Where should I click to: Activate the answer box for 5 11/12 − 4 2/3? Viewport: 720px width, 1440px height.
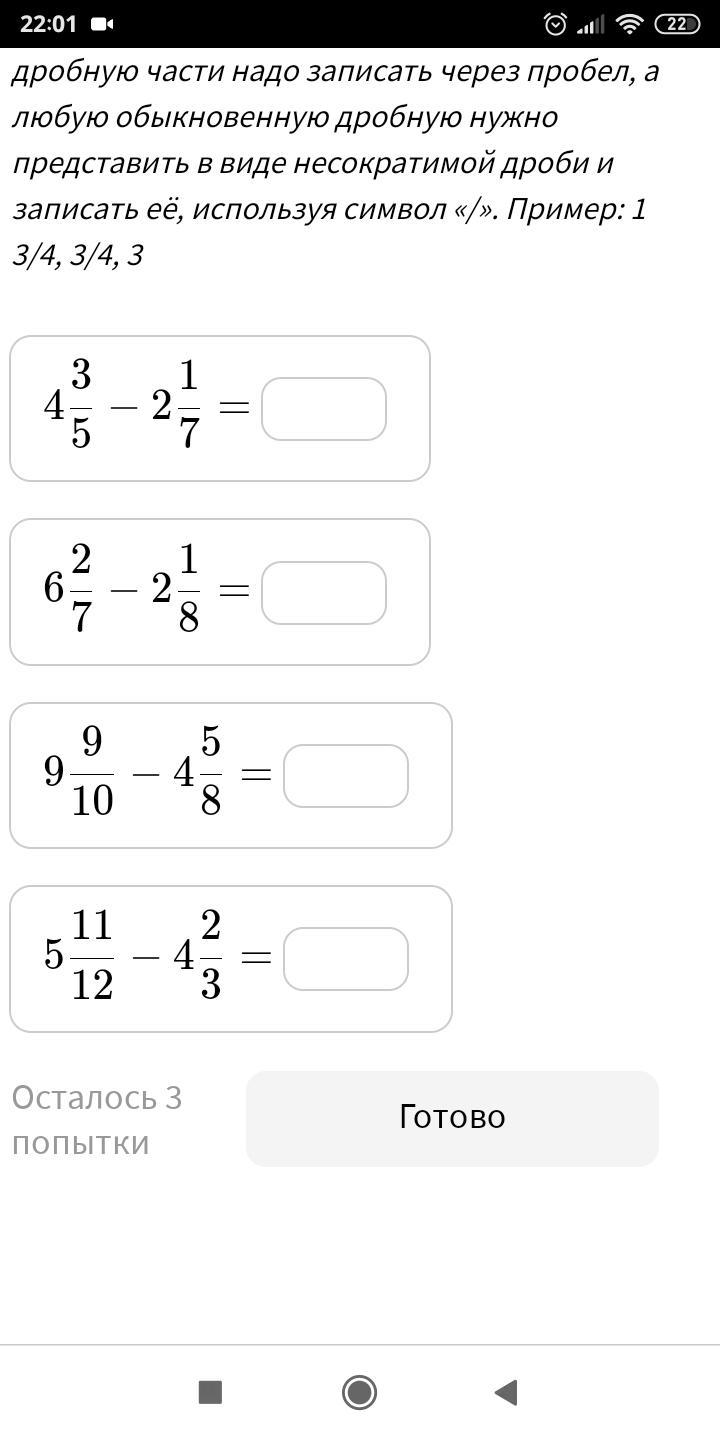click(345, 959)
